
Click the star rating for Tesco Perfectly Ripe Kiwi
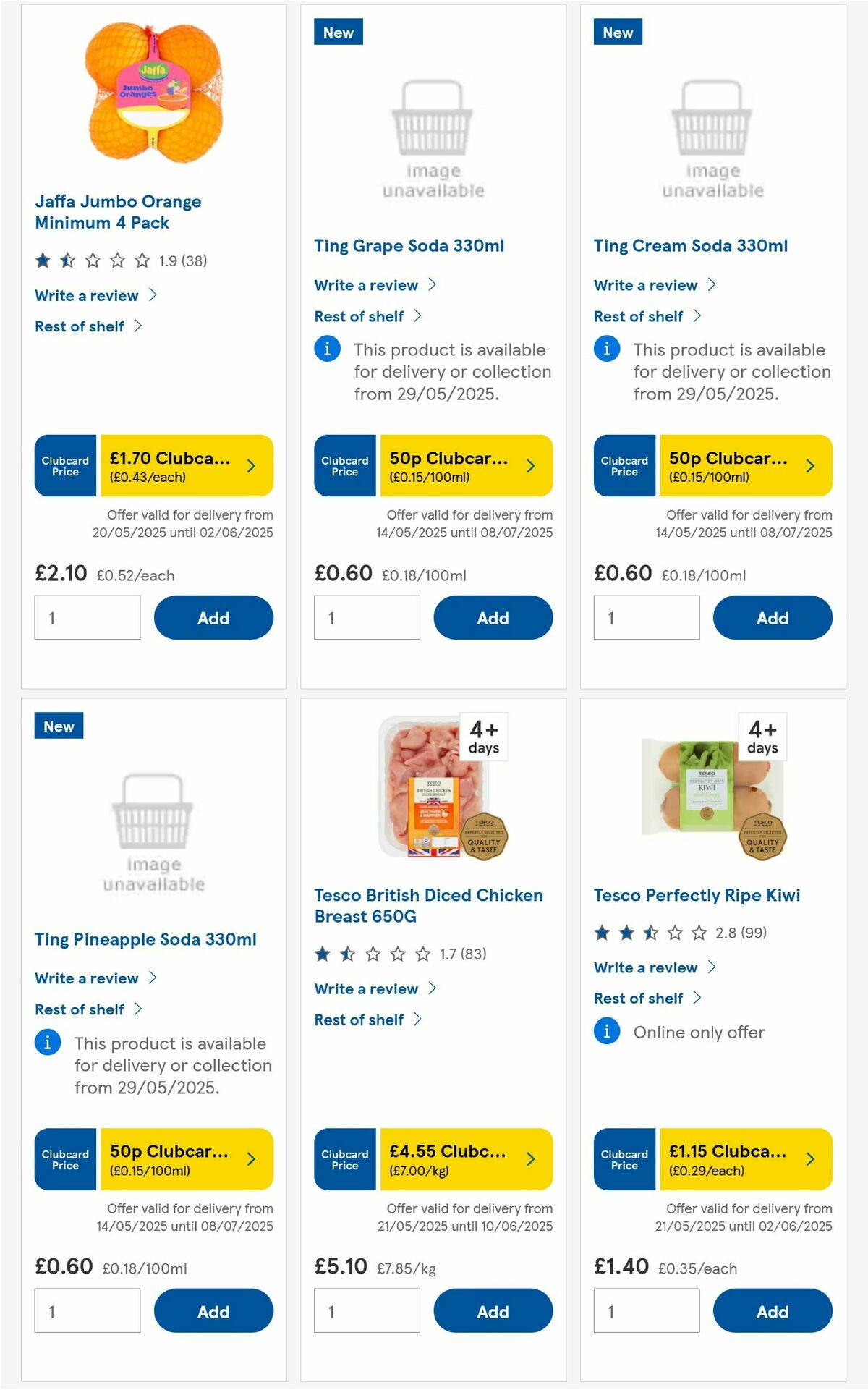[x=650, y=933]
